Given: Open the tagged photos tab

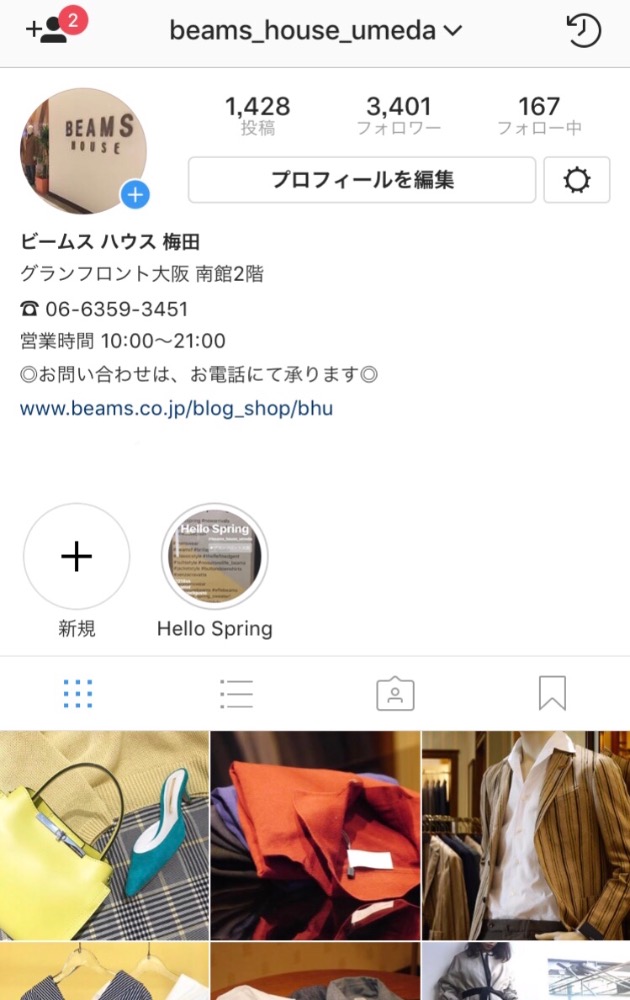Looking at the screenshot, I should [x=394, y=694].
